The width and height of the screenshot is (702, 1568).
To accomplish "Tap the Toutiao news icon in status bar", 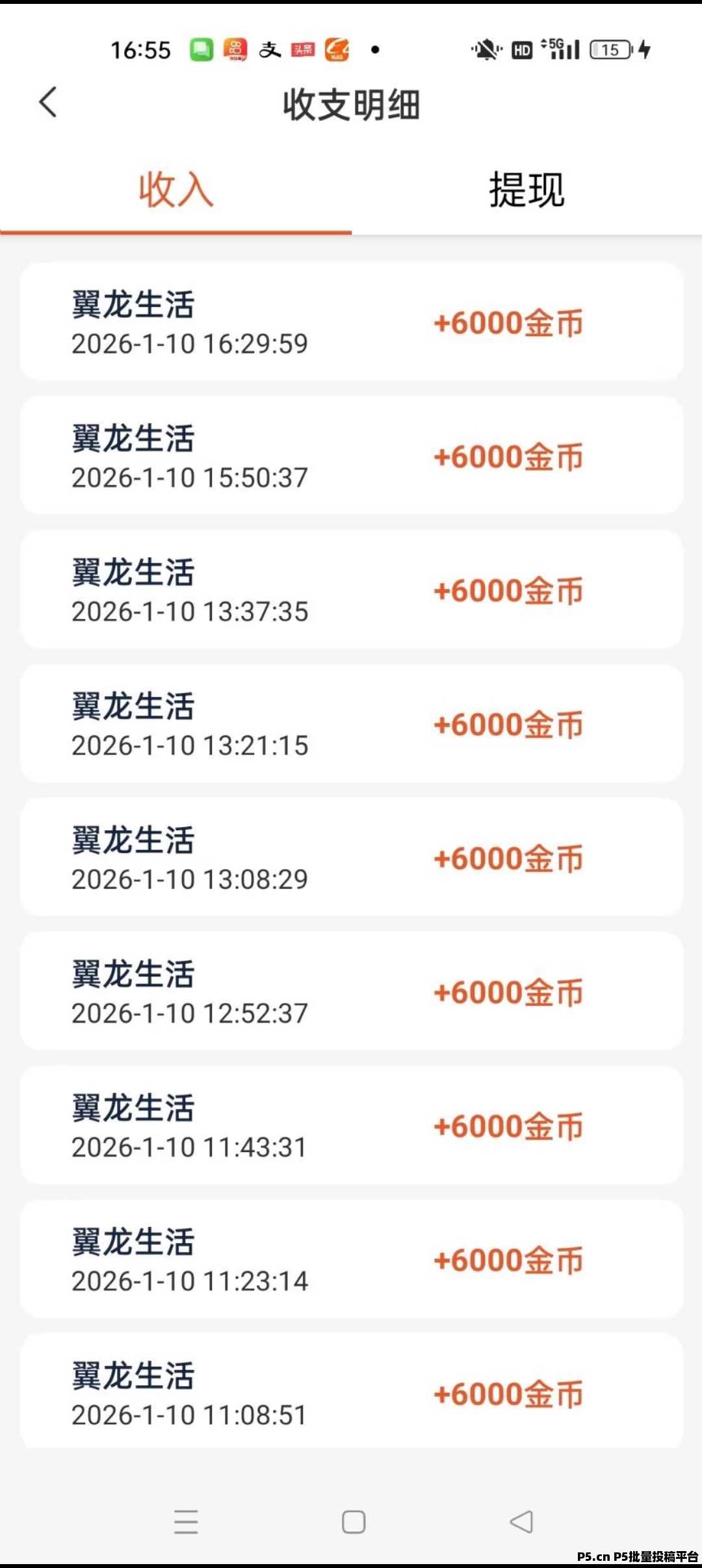I will coord(302,49).
